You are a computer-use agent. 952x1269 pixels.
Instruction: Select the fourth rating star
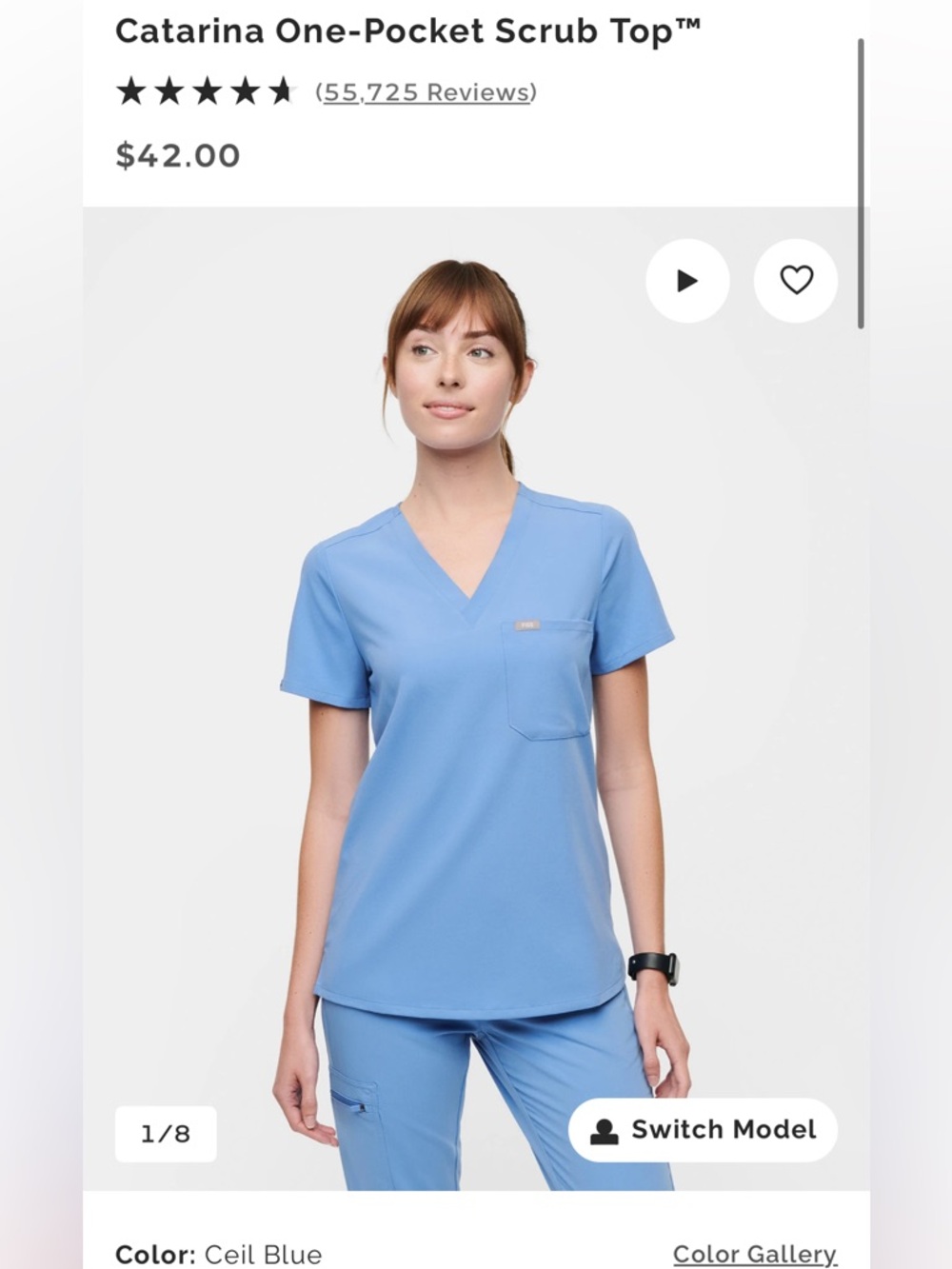click(244, 91)
